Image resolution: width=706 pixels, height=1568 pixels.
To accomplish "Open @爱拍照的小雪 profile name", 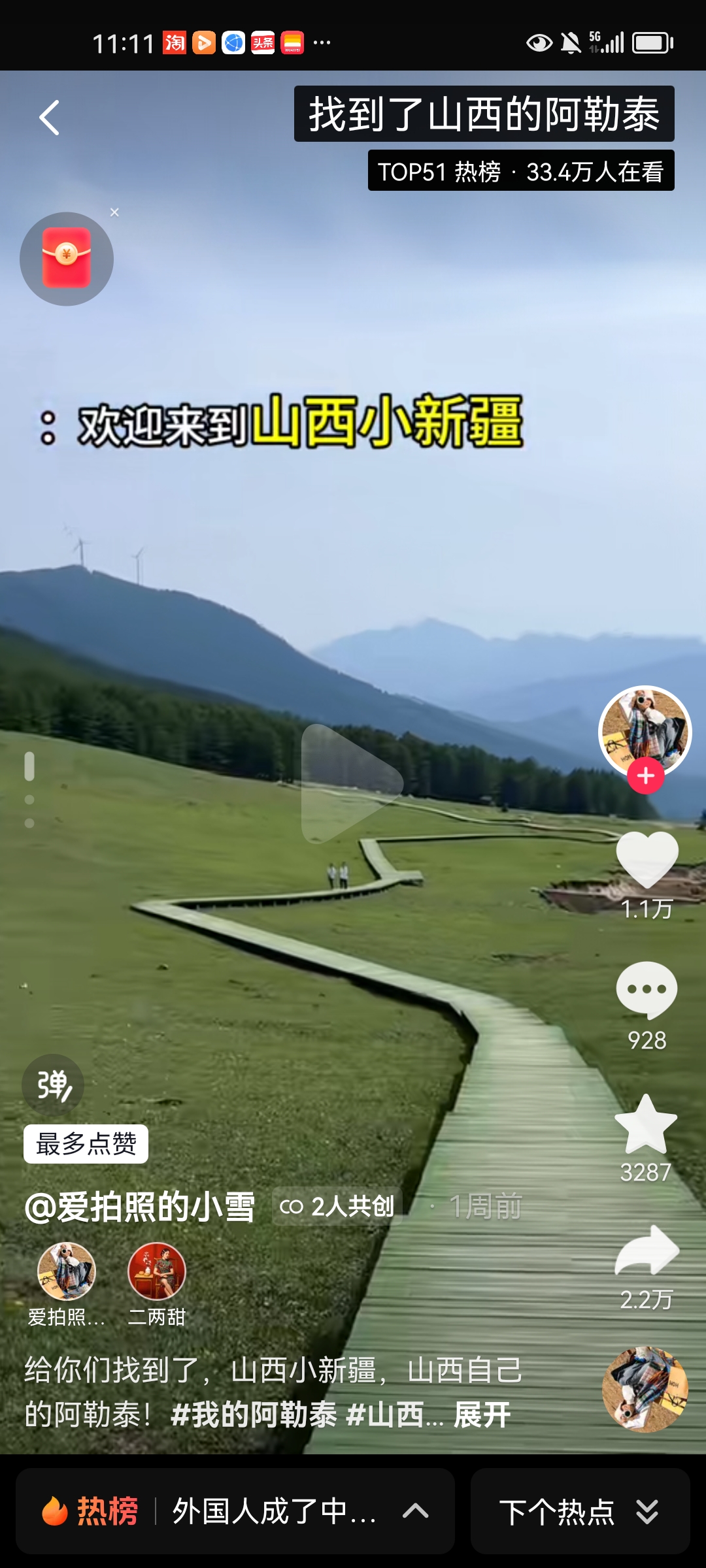I will click(x=140, y=1207).
